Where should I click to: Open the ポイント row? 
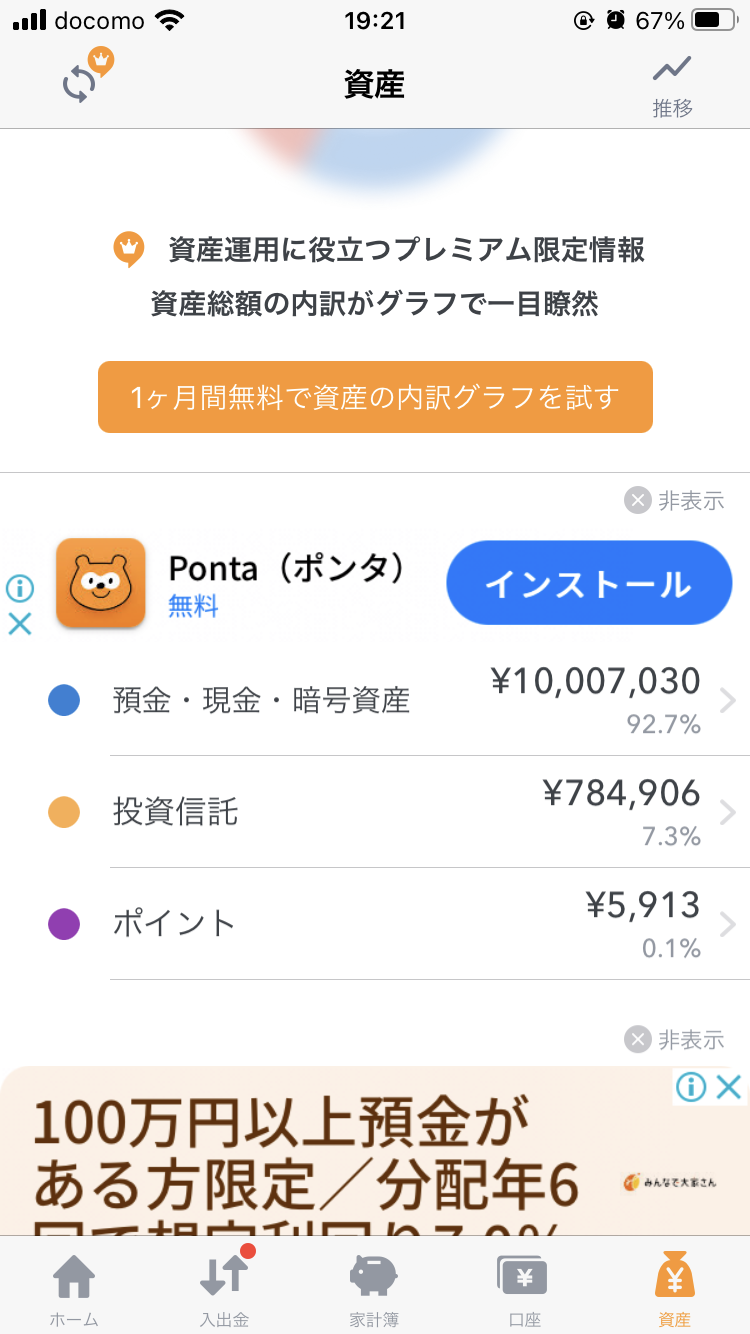tap(375, 924)
